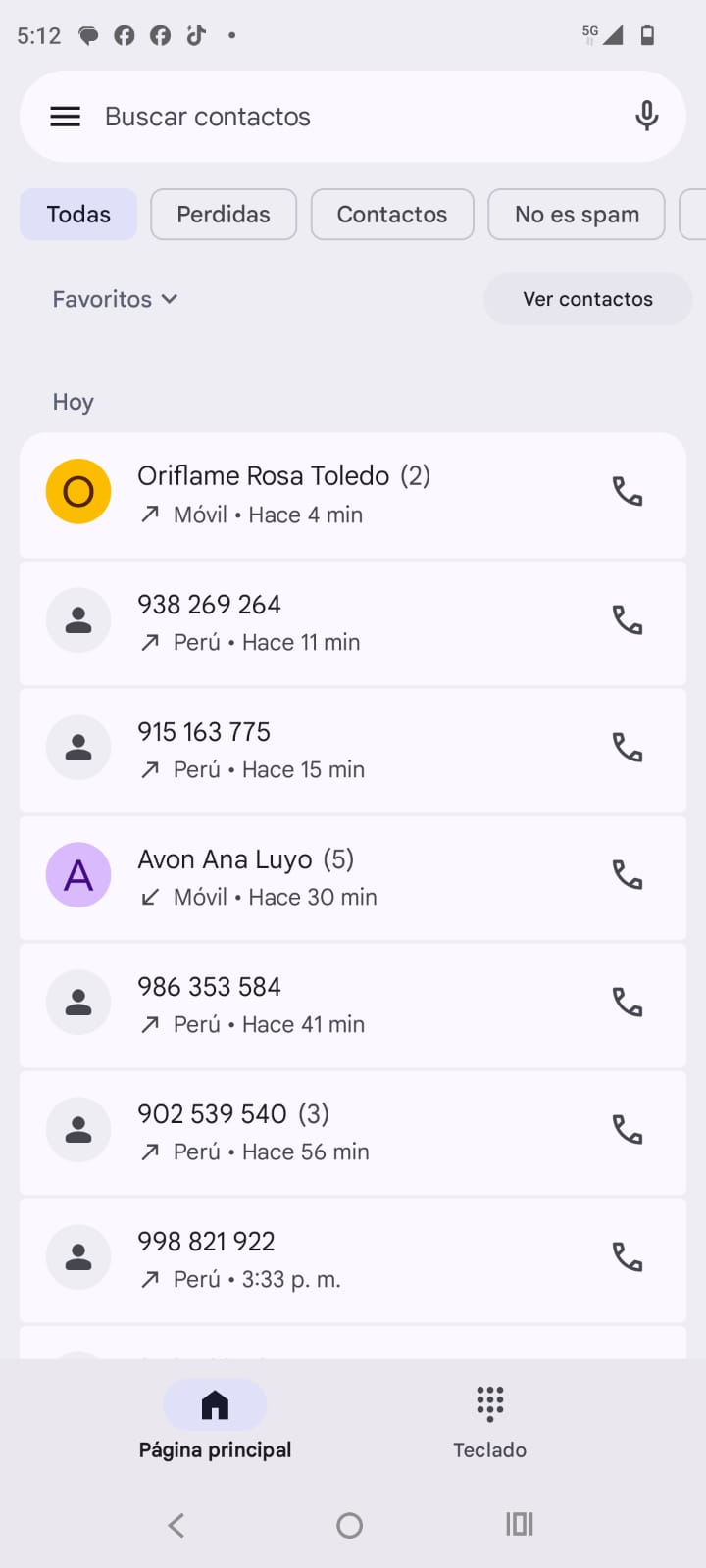
Task: Open Ver contactos
Action: point(587,299)
